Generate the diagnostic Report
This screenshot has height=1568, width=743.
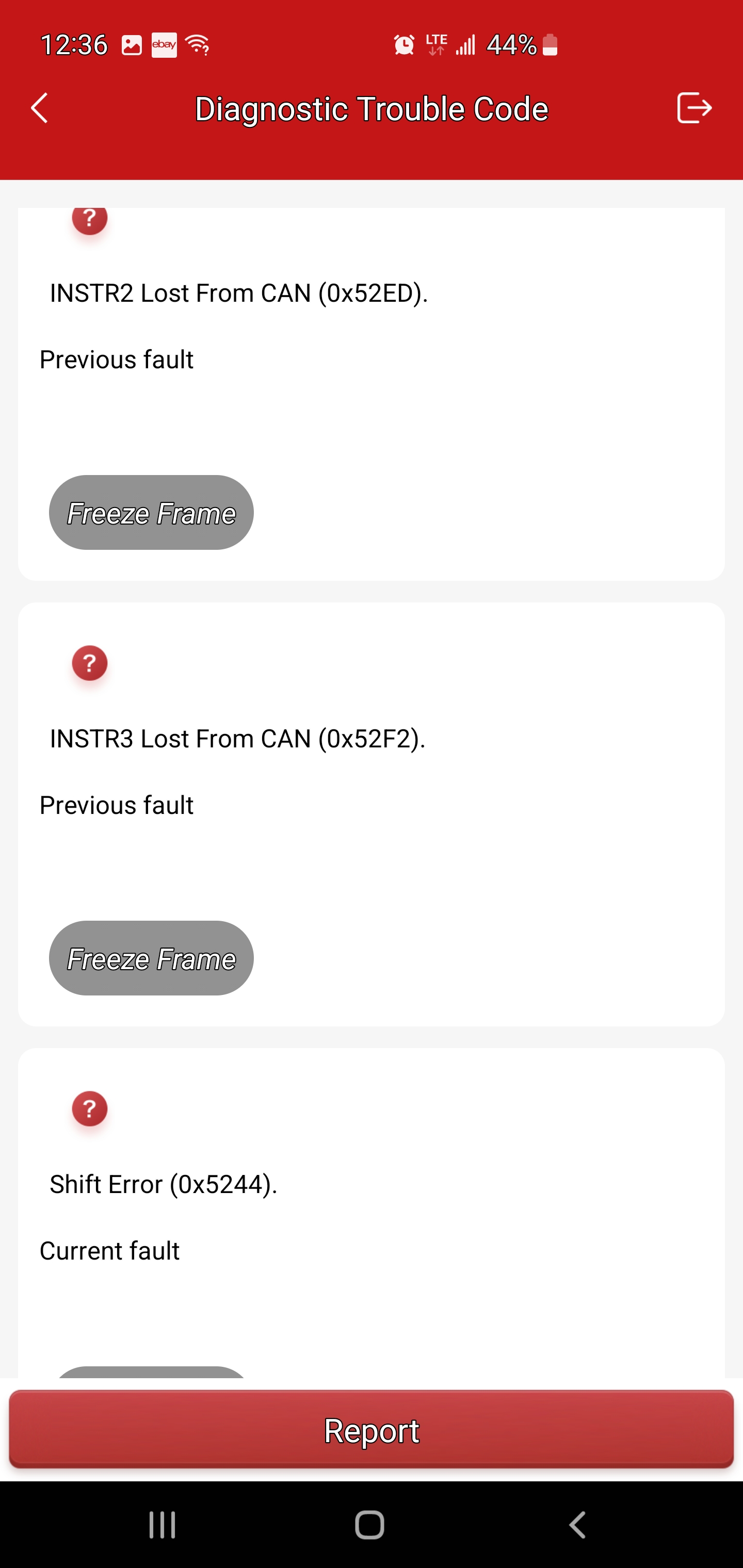pyautogui.click(x=372, y=1430)
